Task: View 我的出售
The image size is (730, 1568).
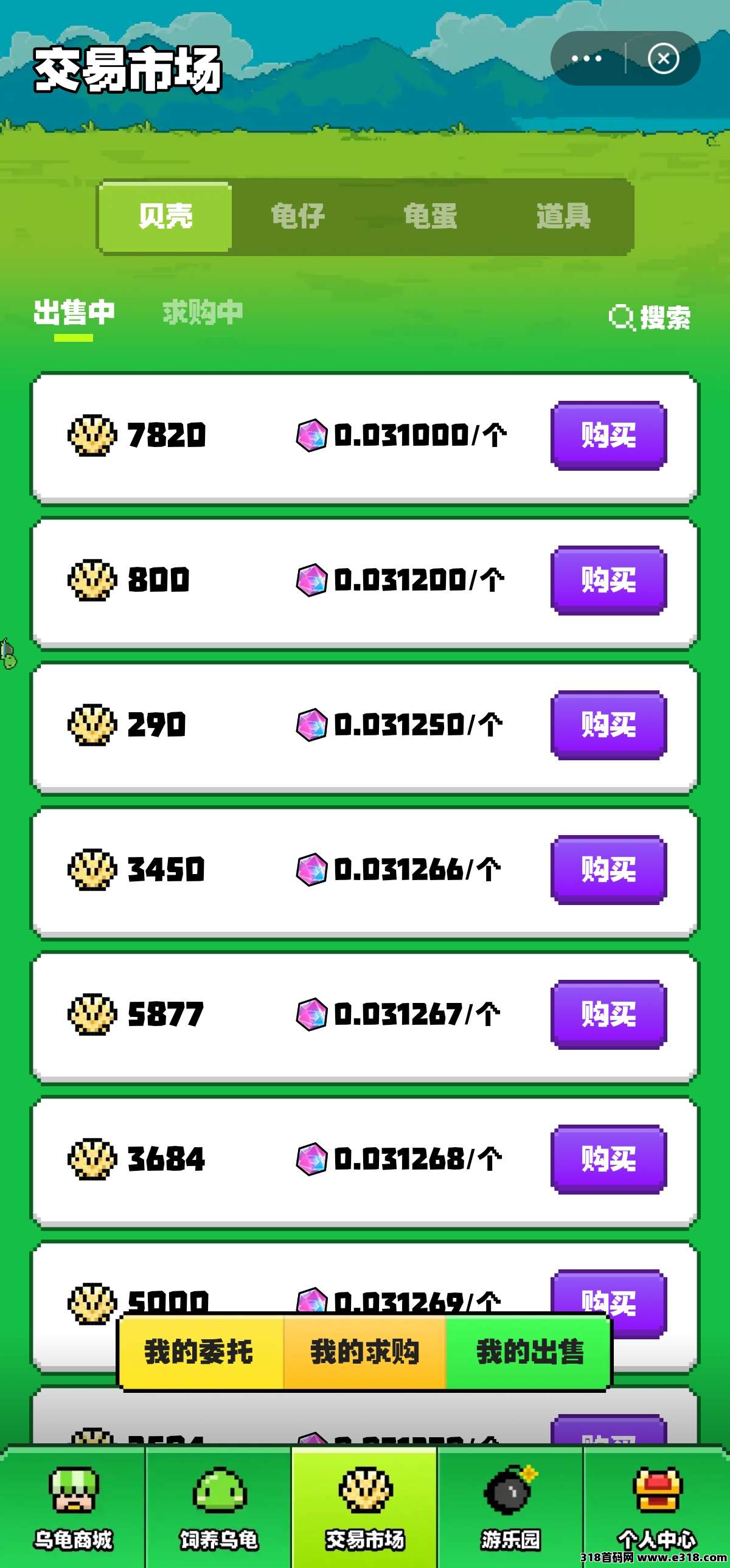Action: click(529, 1352)
